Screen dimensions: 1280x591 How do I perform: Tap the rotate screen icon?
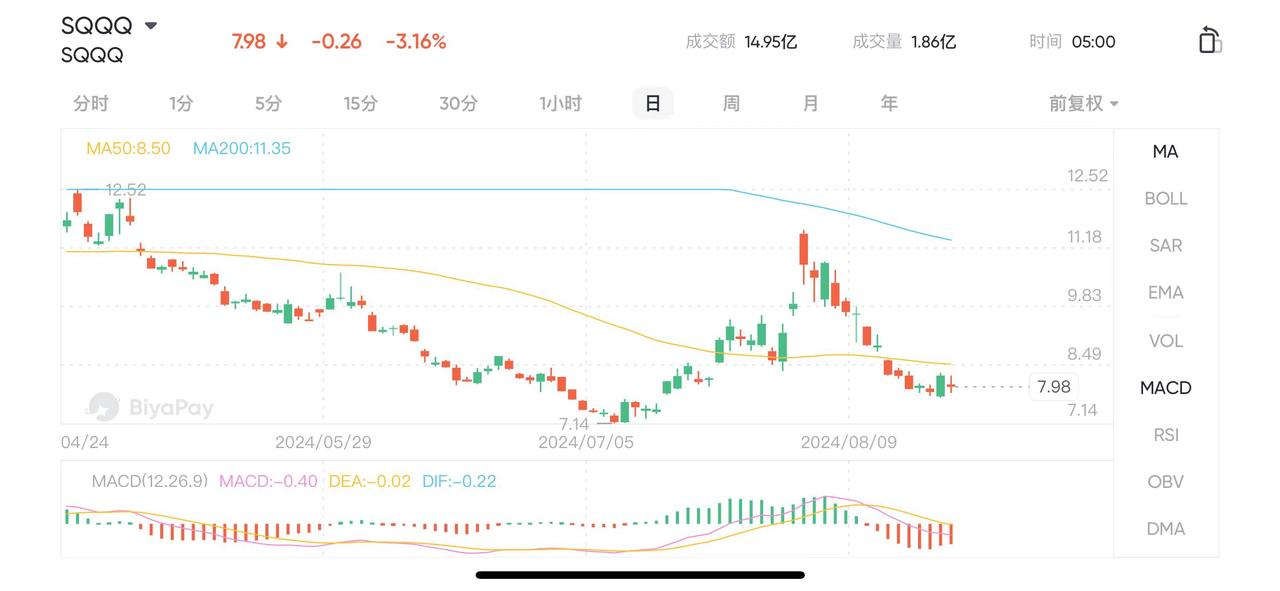point(1210,40)
